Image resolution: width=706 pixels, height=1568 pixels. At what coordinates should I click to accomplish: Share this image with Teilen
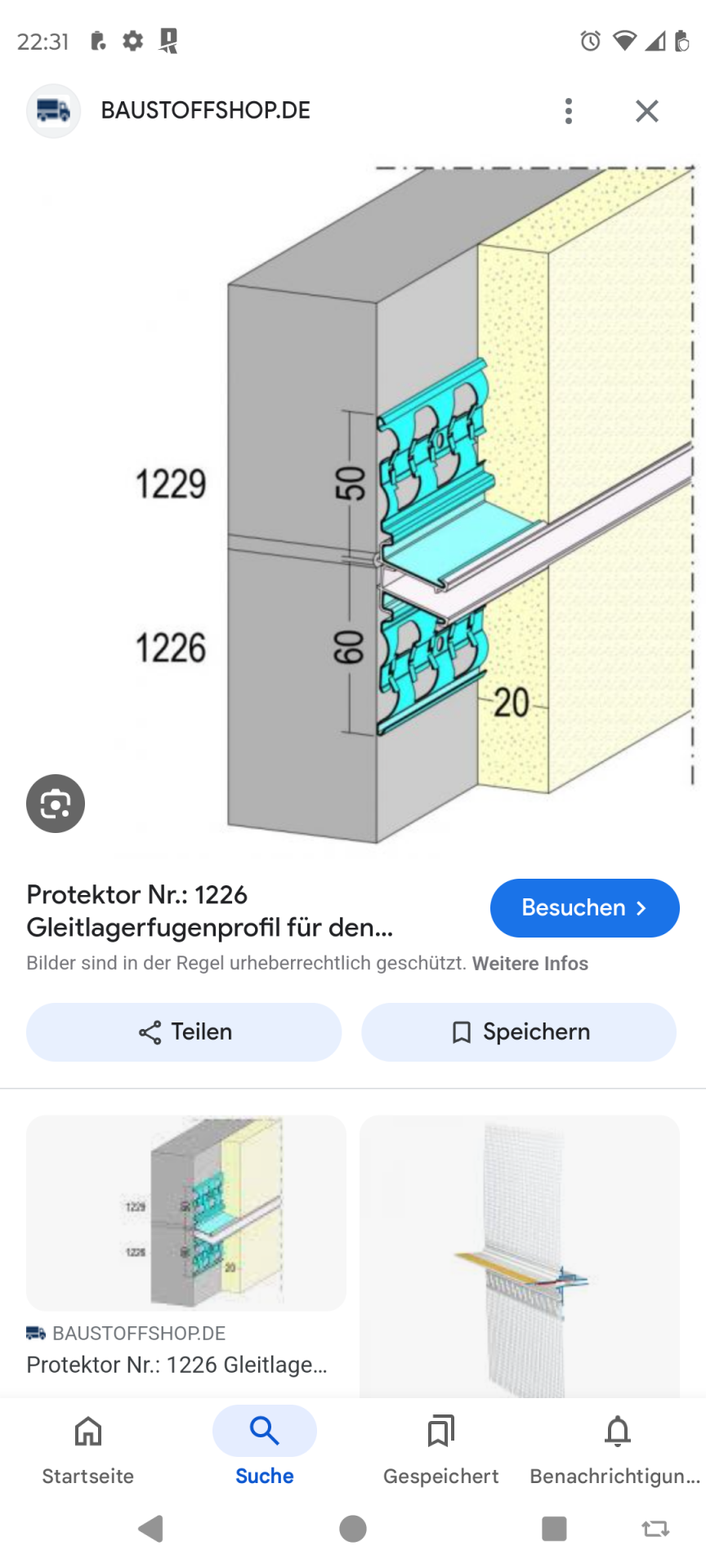tap(184, 1032)
